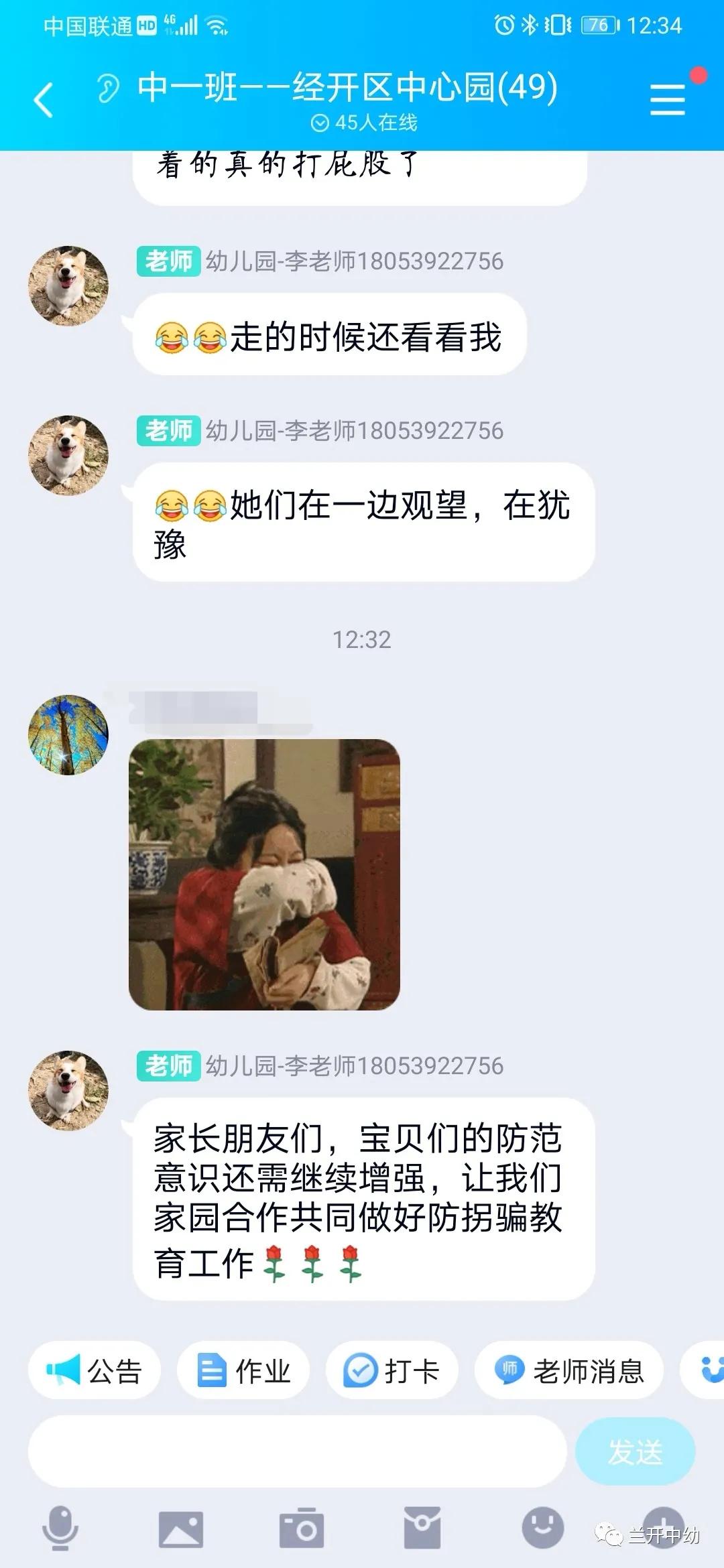The width and height of the screenshot is (724, 1568).
Task: Open the camera to take a photo
Action: pyautogui.click(x=301, y=1528)
